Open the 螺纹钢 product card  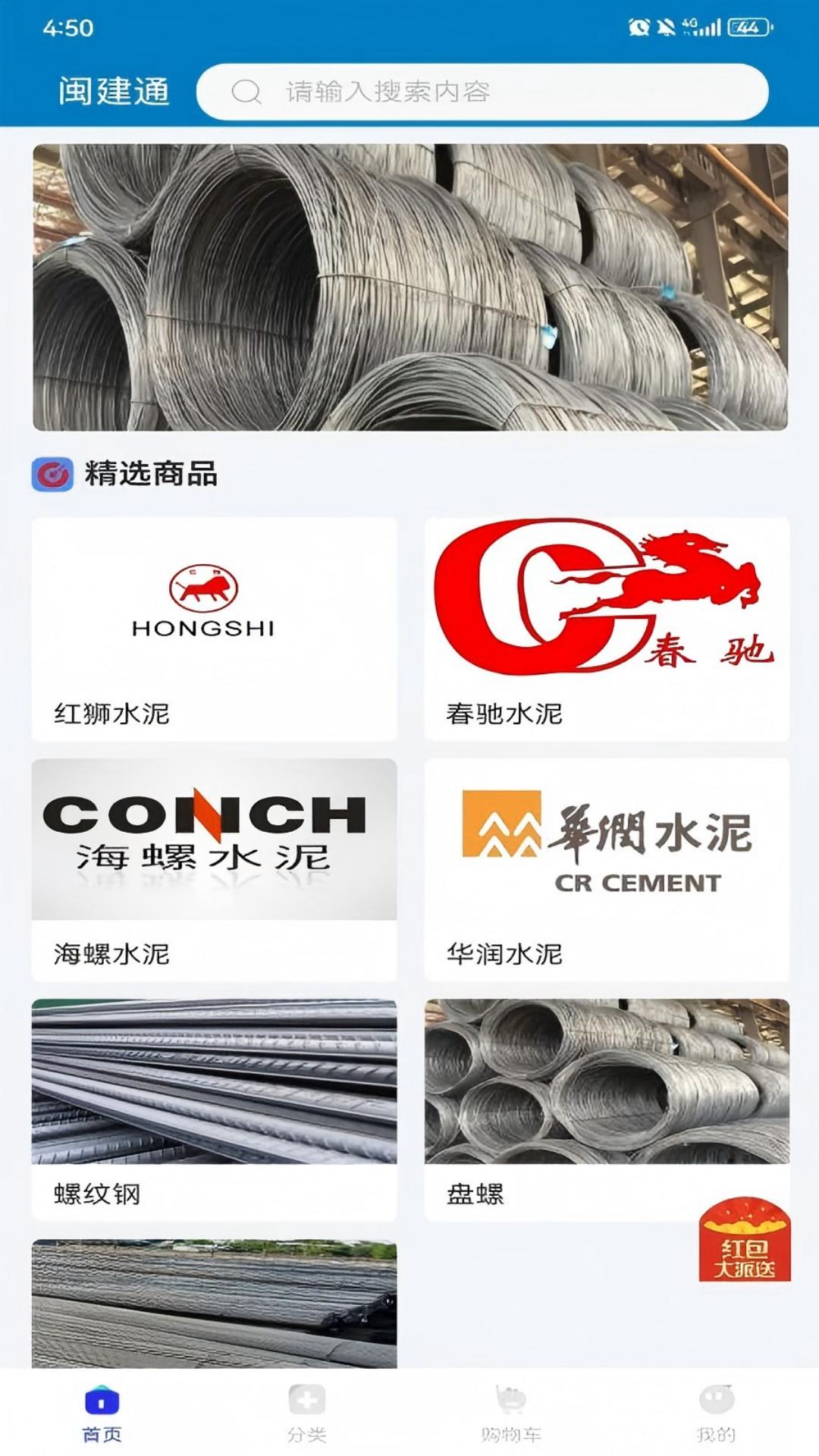pos(214,1109)
